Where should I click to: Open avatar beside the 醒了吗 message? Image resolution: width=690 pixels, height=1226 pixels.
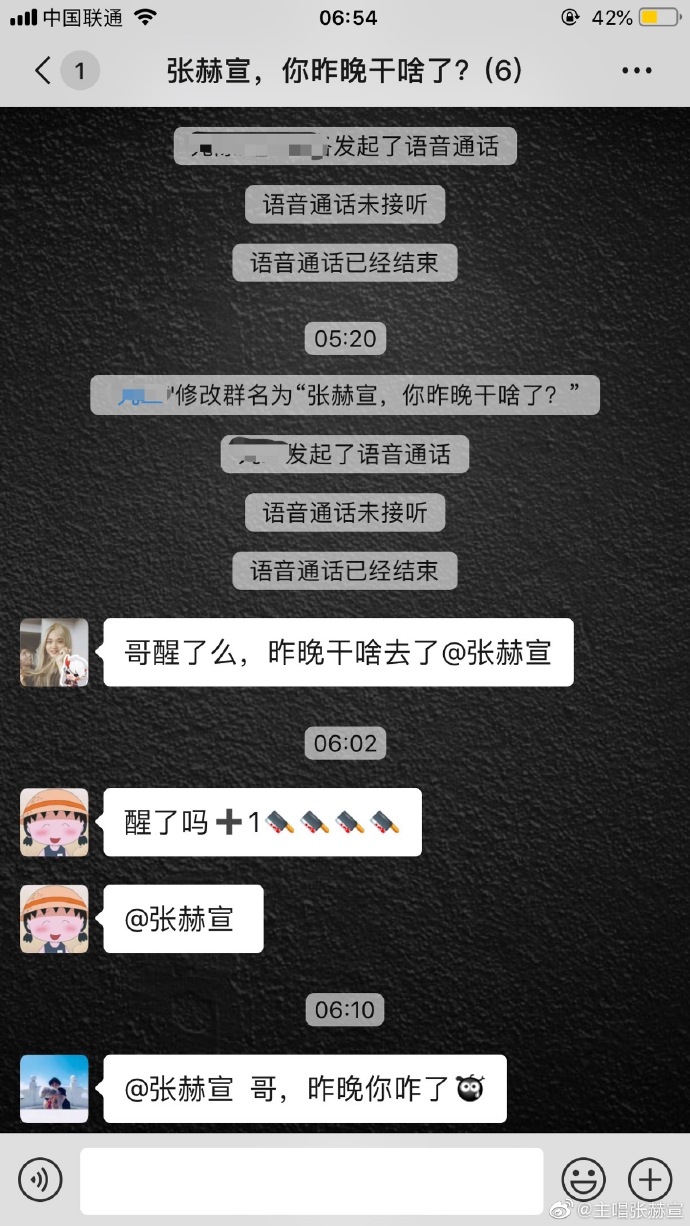tap(54, 822)
